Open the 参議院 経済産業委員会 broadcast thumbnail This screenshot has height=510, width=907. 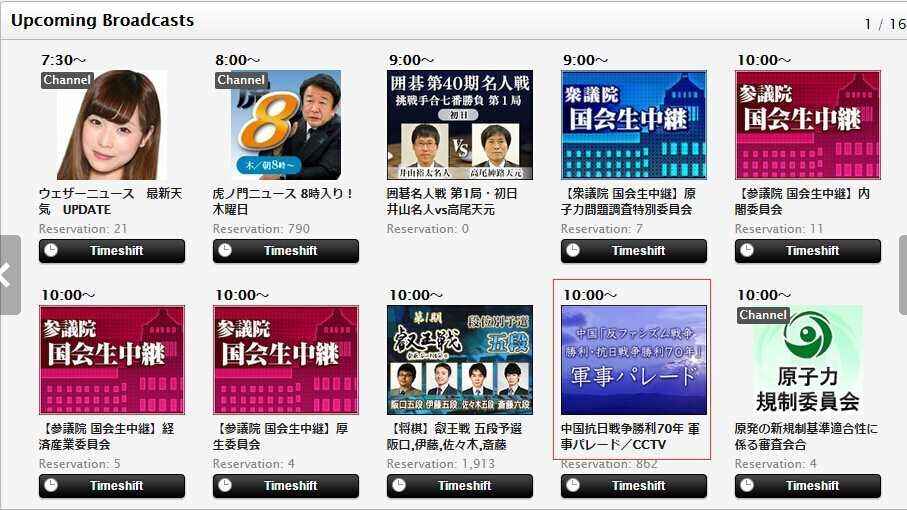pyautogui.click(x=112, y=360)
